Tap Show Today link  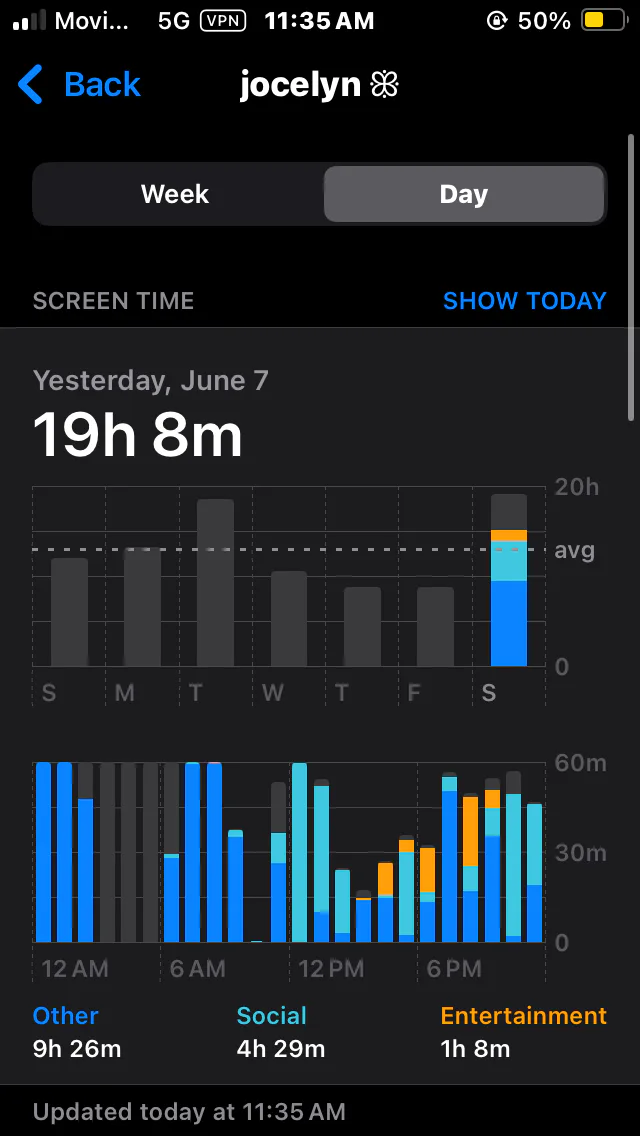point(525,301)
